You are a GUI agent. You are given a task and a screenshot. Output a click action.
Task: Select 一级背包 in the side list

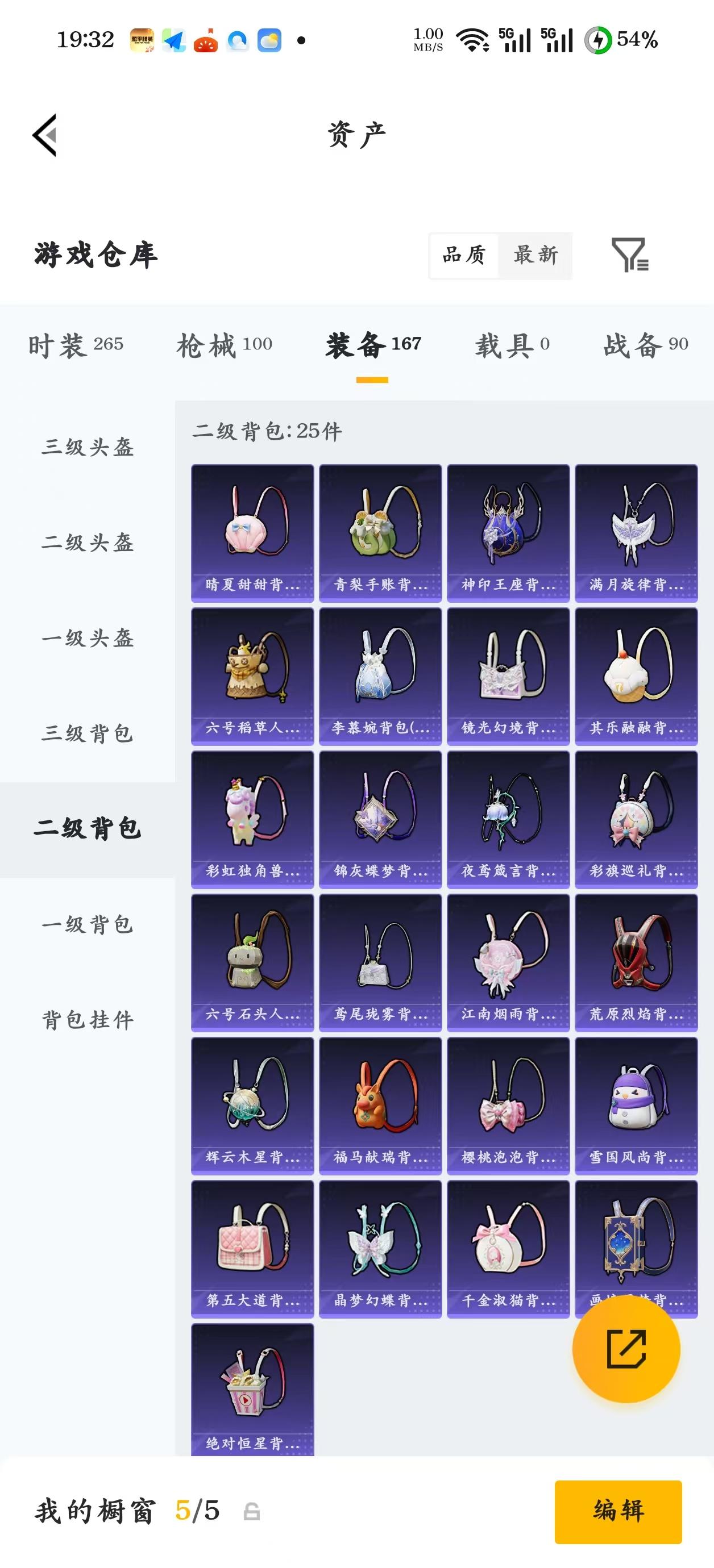87,925
